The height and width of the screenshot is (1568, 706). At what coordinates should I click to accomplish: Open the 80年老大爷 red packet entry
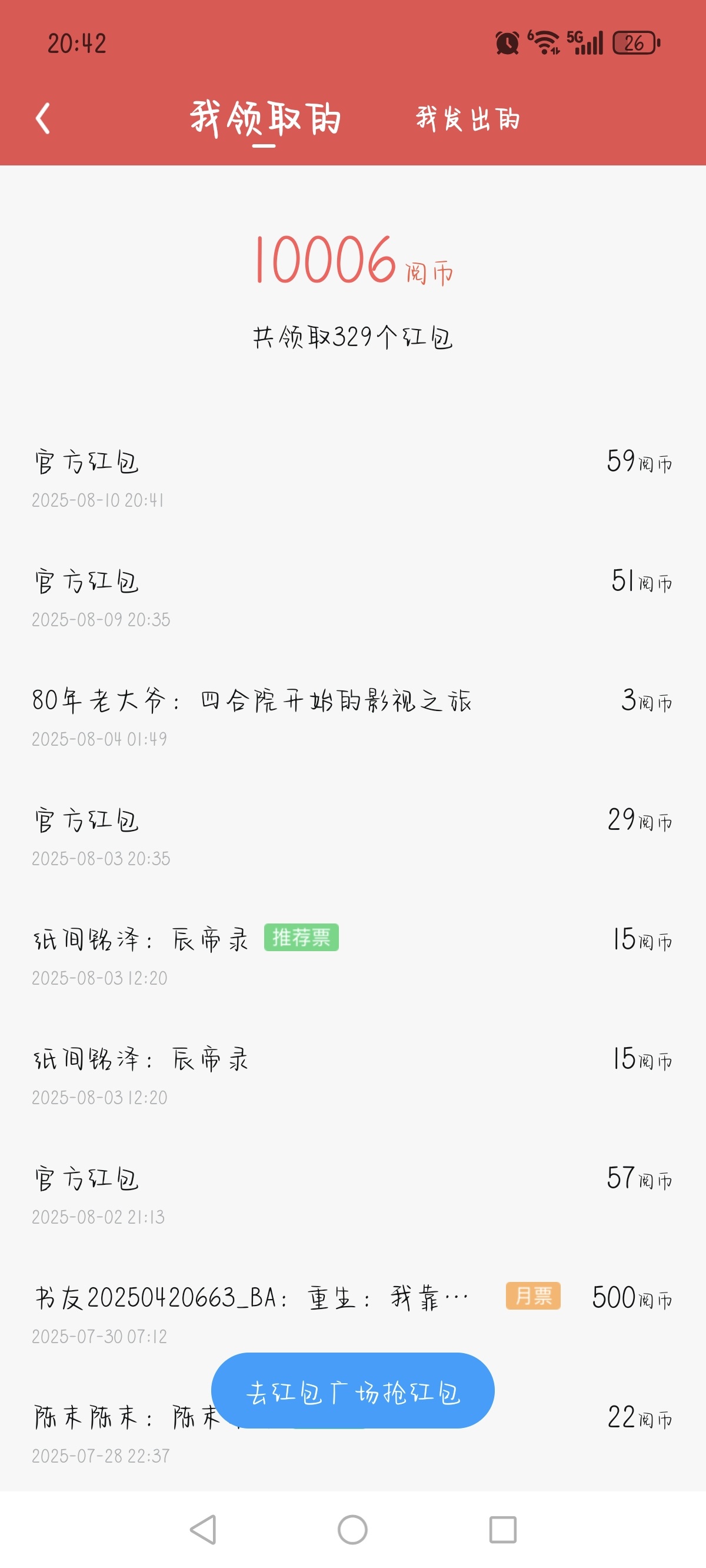[353, 716]
